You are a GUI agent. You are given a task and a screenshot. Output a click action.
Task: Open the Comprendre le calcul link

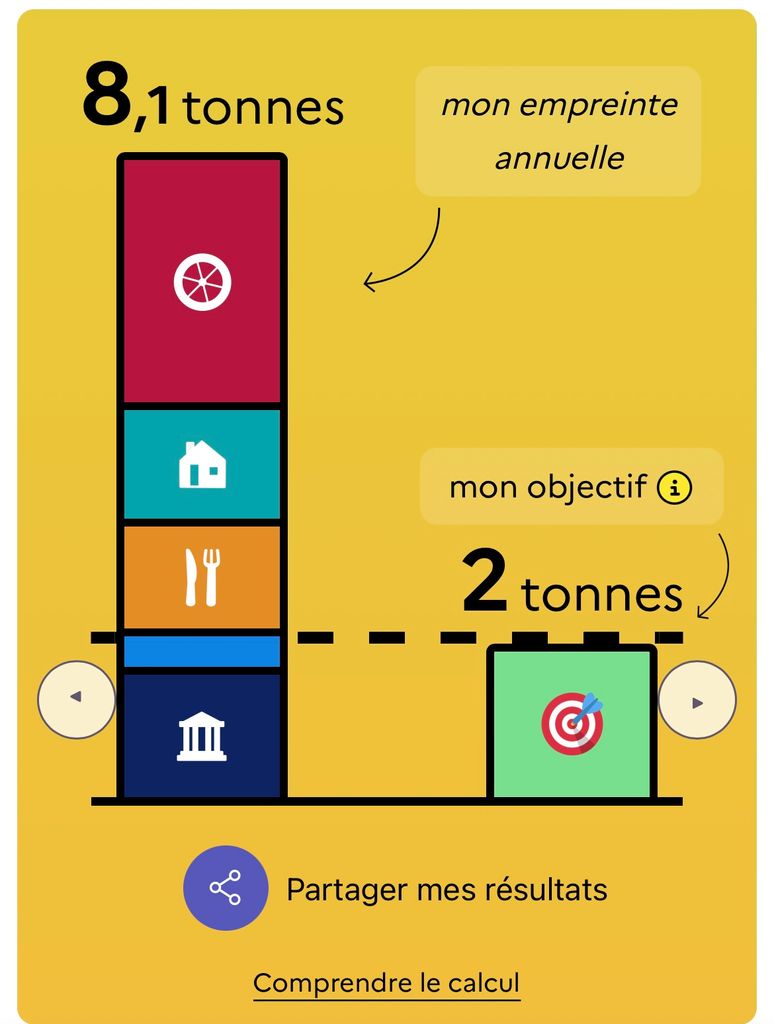tap(386, 983)
